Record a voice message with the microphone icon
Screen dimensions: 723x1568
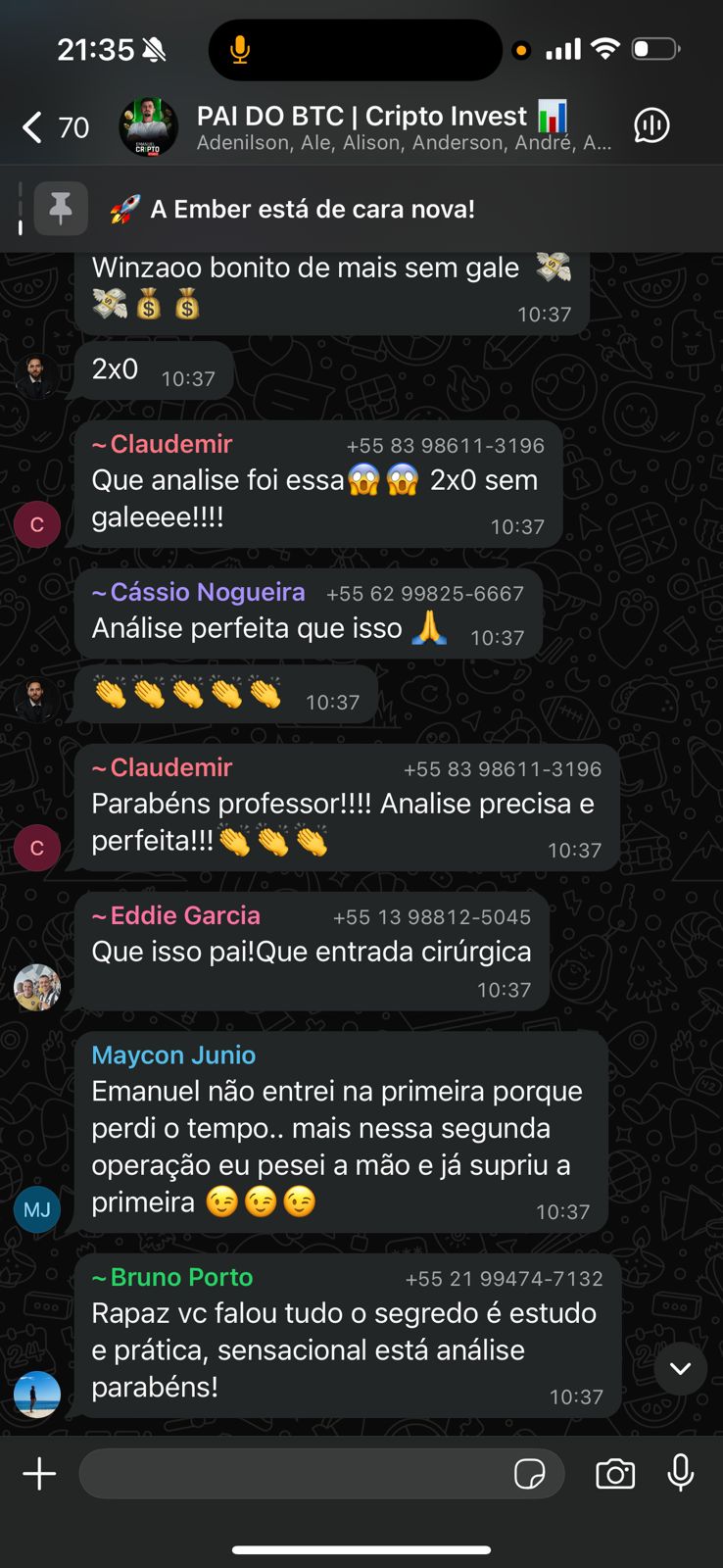click(680, 1473)
